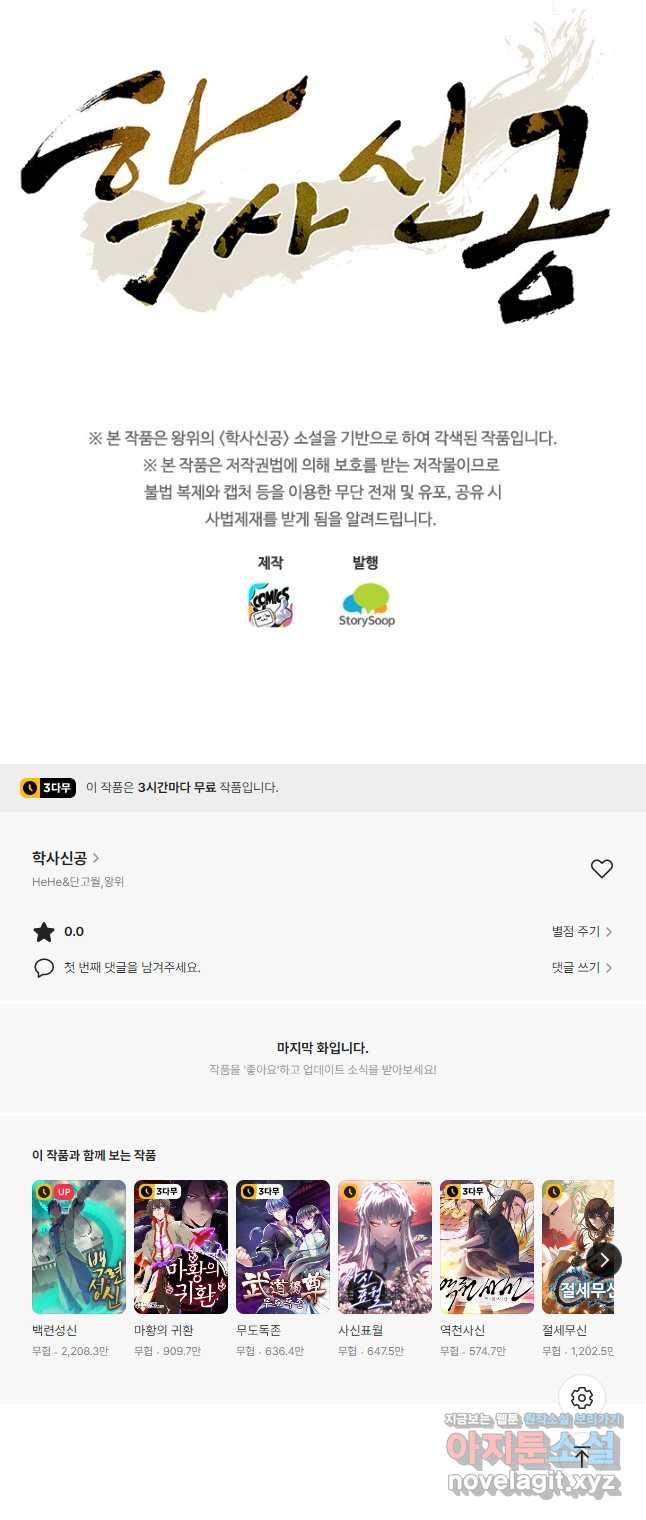Open the 마황의 귀환 recommended title

181,1247
